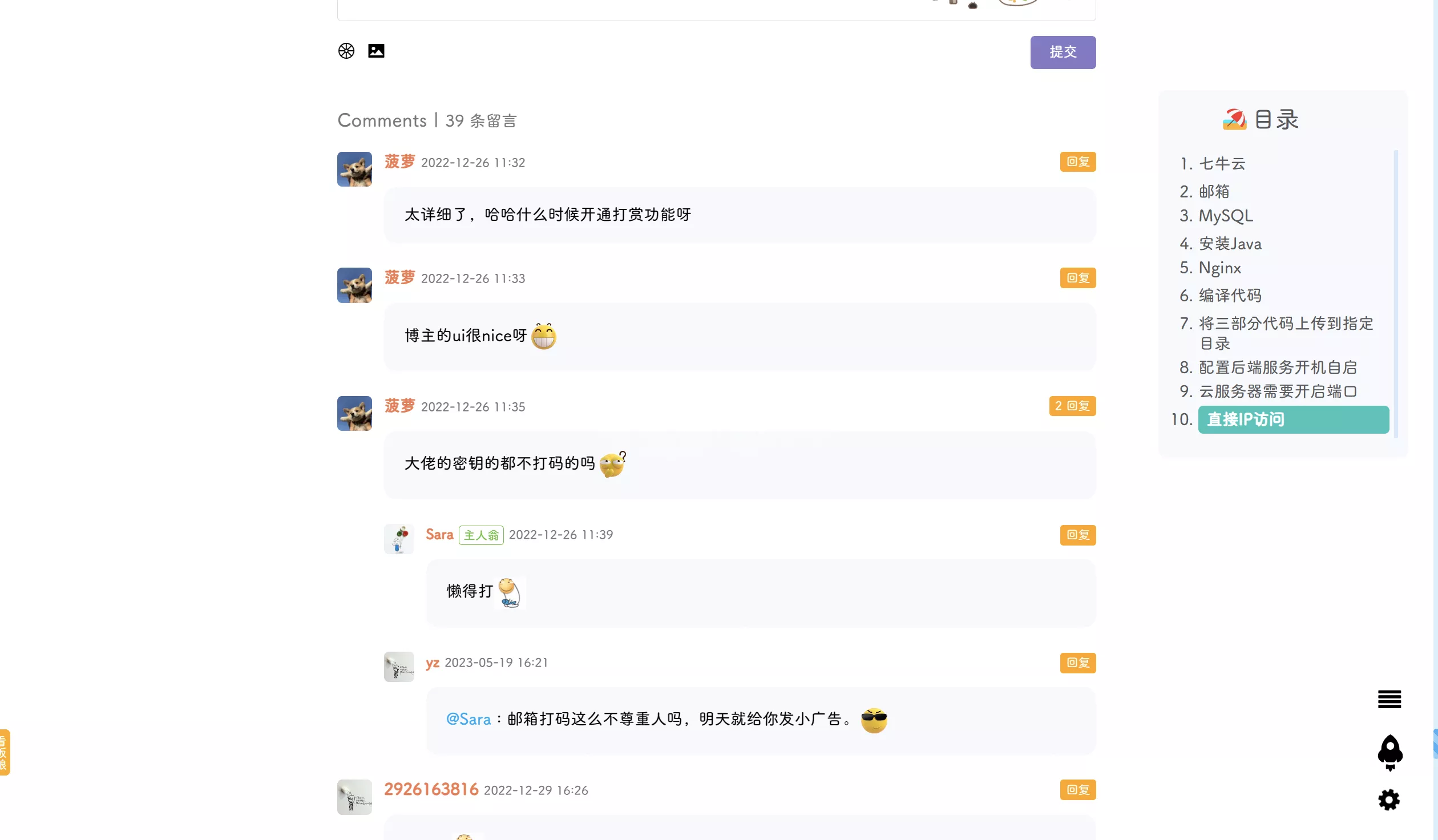
Task: Submit the comment with 提交 button
Action: coord(1062,52)
